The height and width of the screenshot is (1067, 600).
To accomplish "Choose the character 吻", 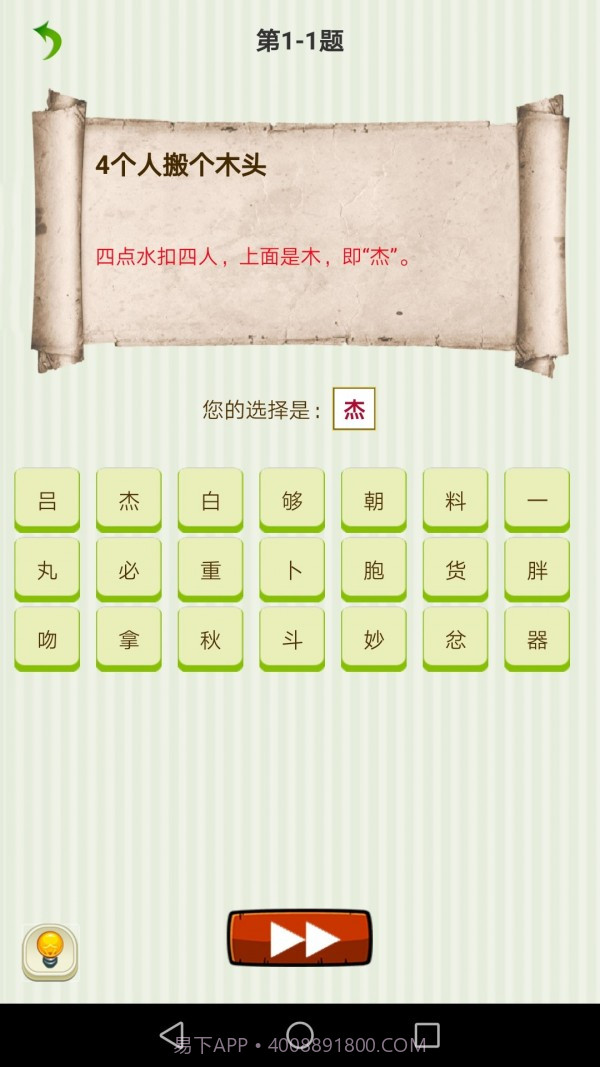I will point(47,639).
